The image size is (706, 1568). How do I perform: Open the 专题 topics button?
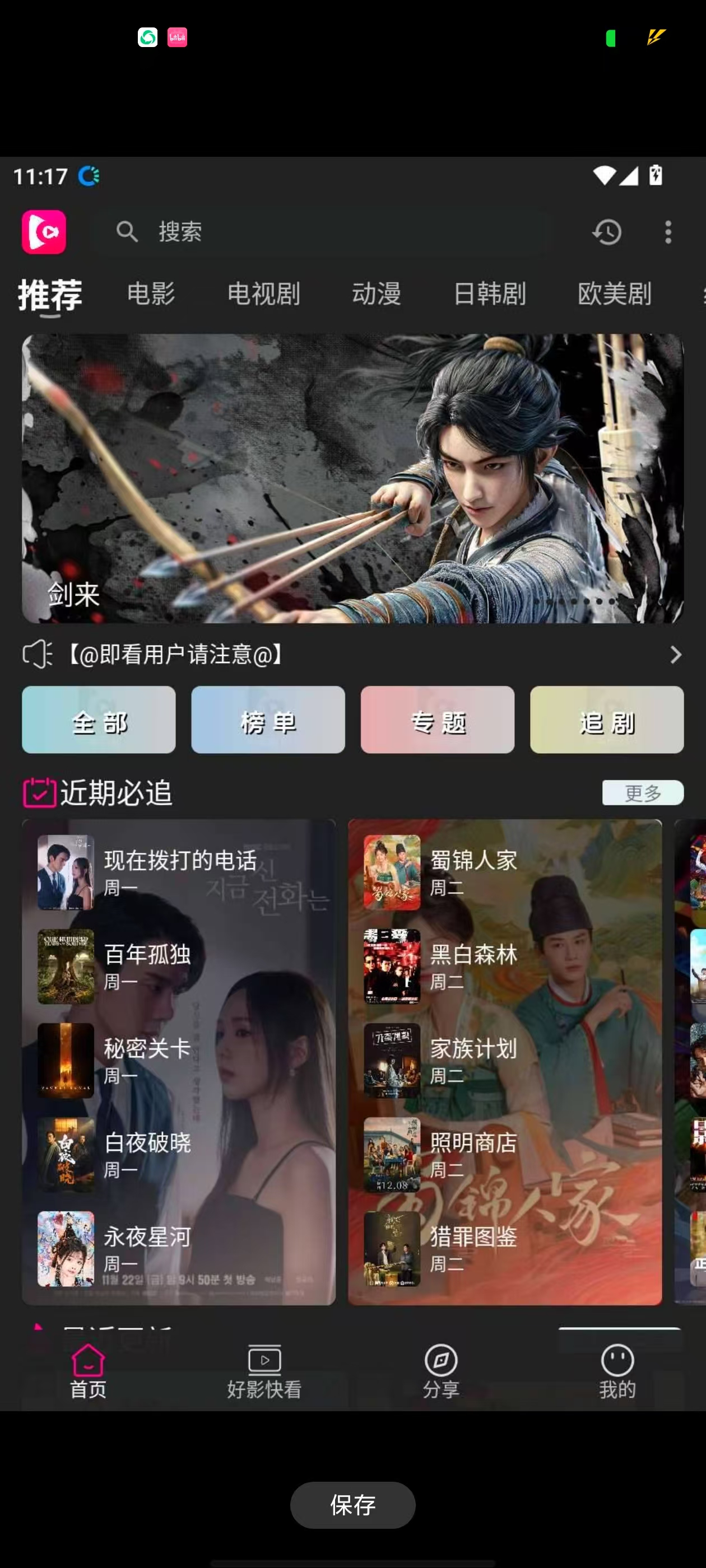(438, 720)
